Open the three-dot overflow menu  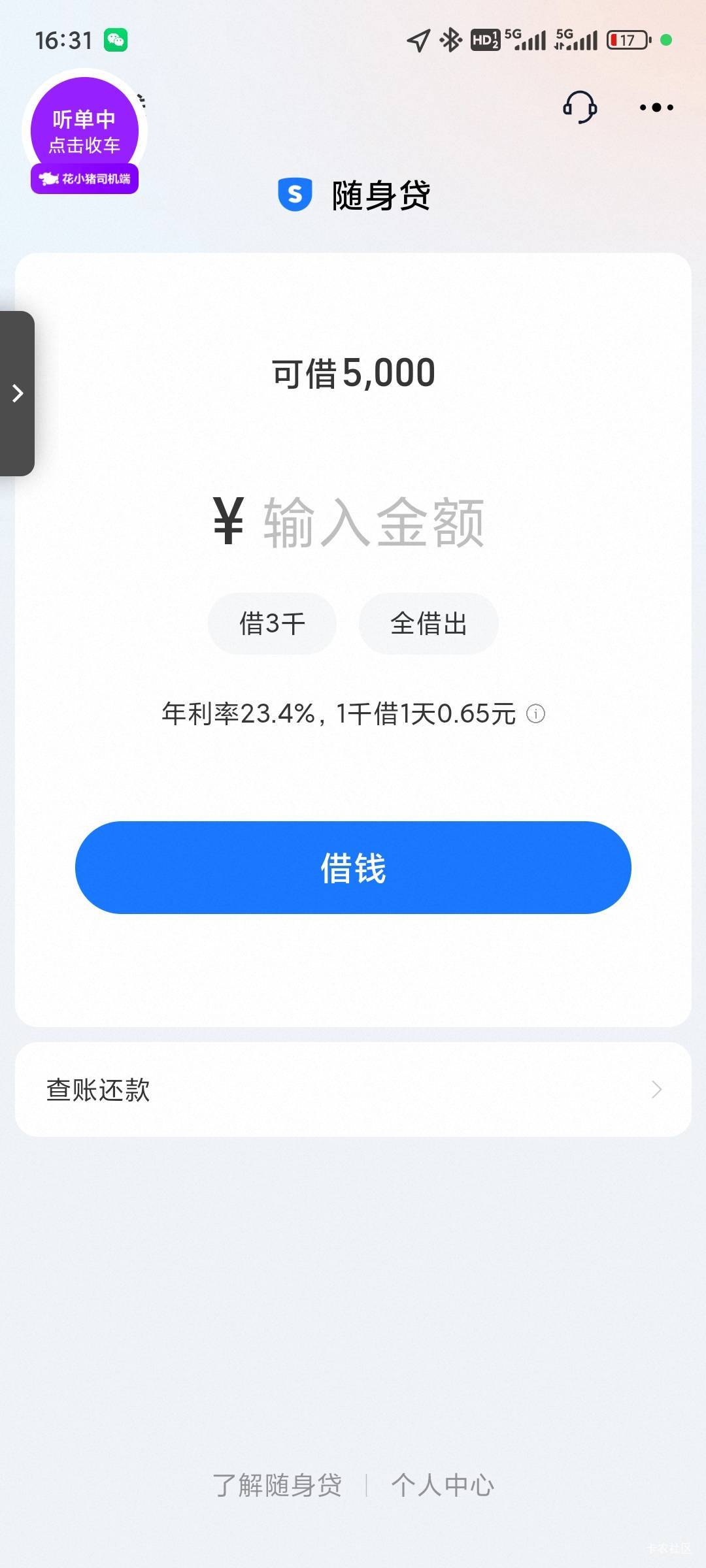point(656,107)
